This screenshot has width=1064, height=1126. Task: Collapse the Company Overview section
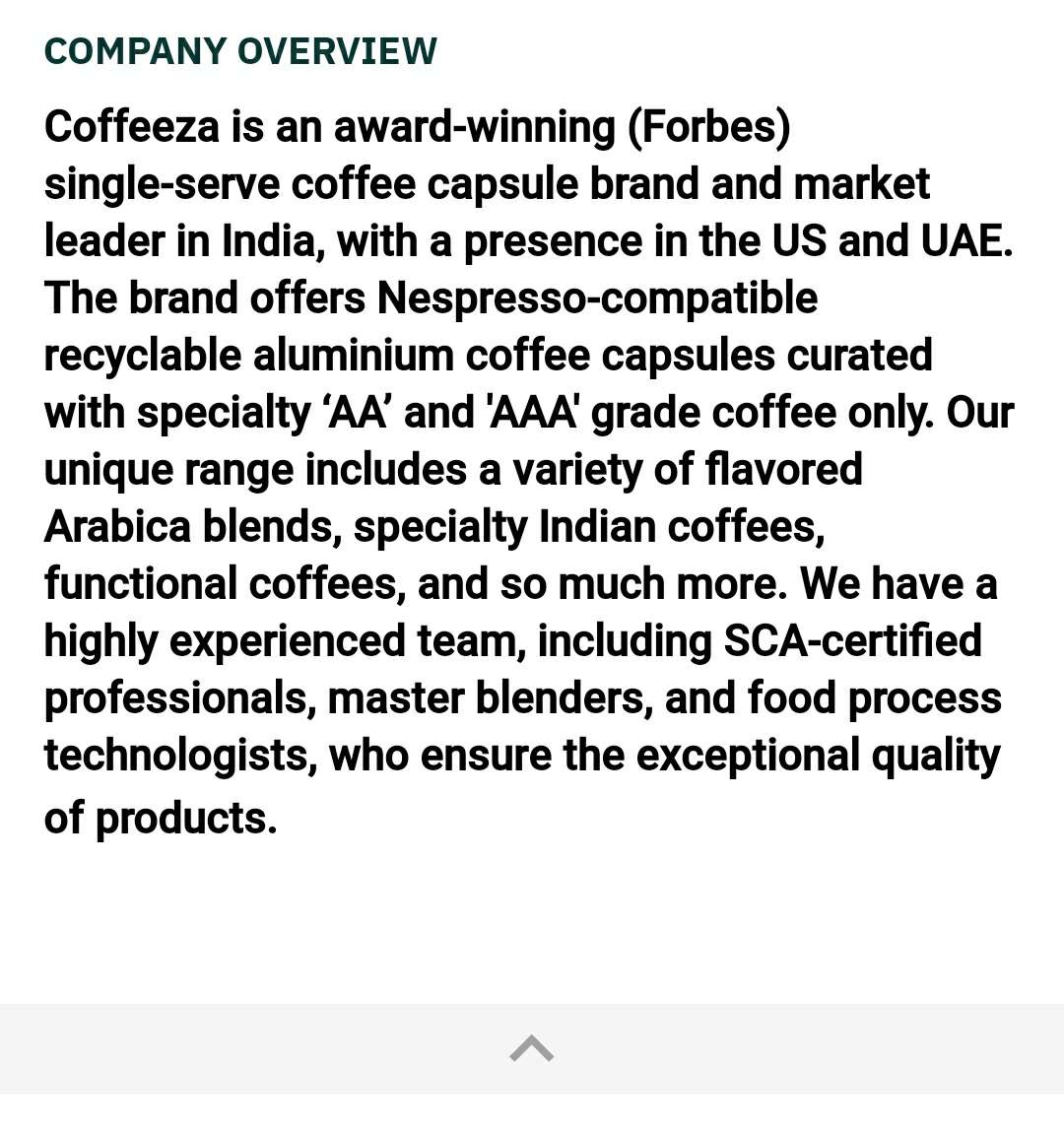coord(532,1048)
